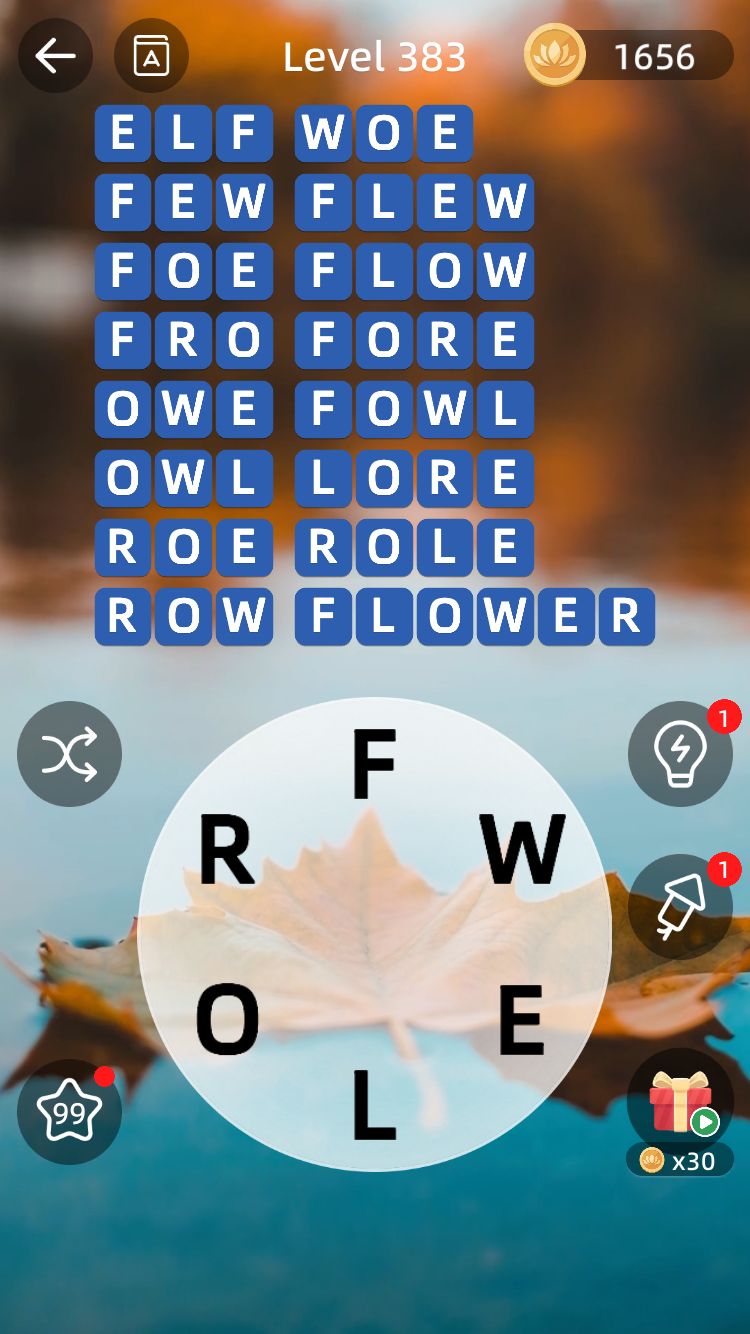Select letter F on the wheel
750x1334 pixels.
coord(374,764)
